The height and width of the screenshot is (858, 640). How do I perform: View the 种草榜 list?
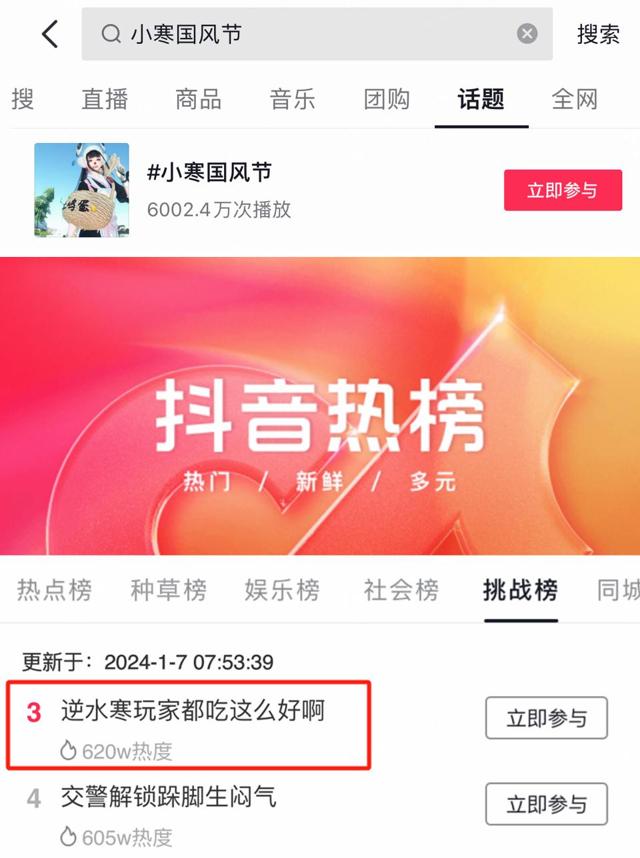(x=168, y=590)
